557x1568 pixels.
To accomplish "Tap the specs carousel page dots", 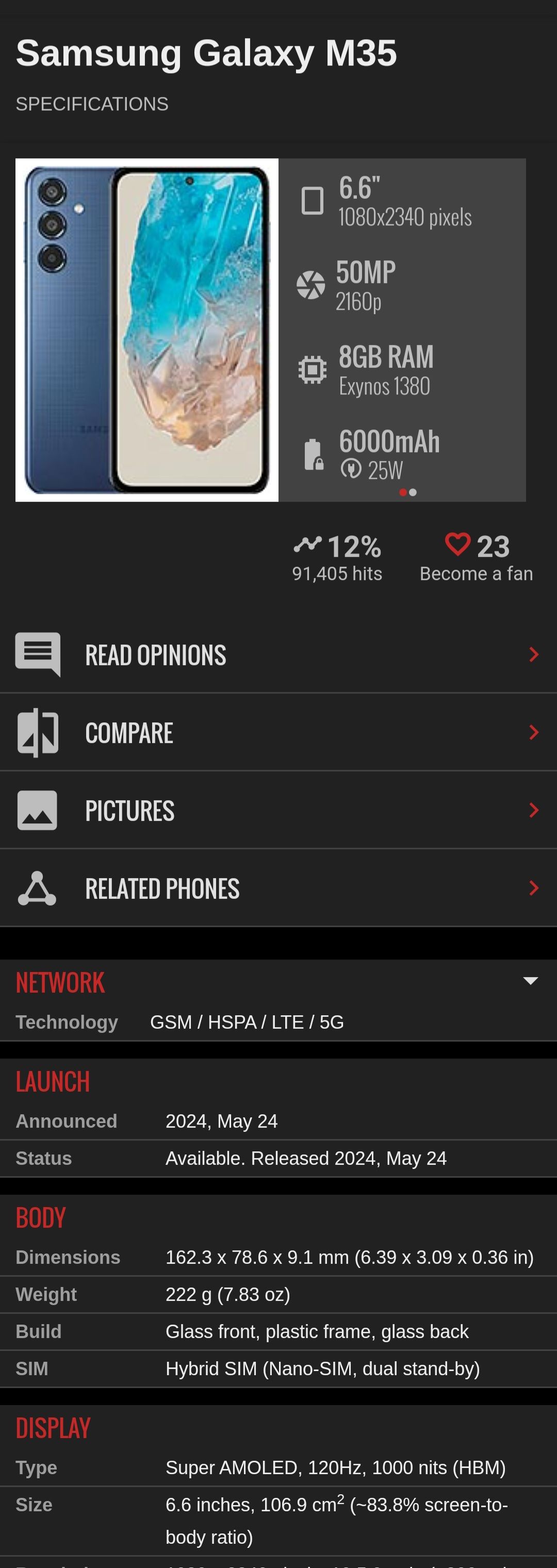I will 408,492.
